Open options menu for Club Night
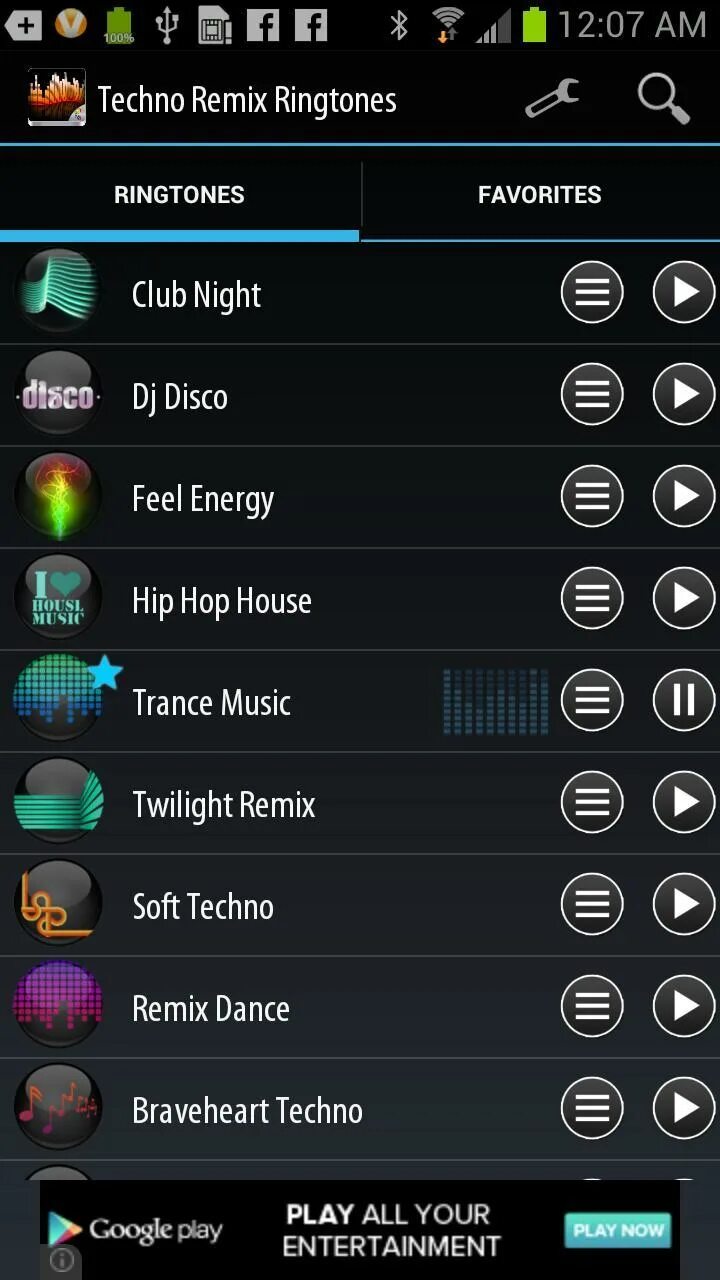Viewport: 720px width, 1280px height. [592, 292]
